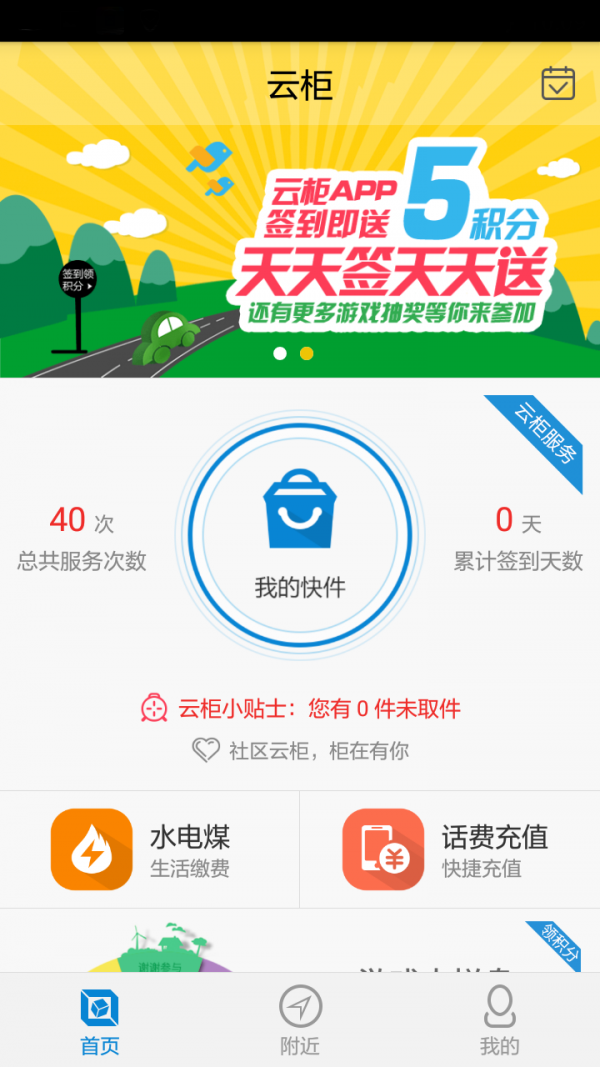The image size is (600, 1067).
Task: Switch to the 附近 tab
Action: point(300,1020)
